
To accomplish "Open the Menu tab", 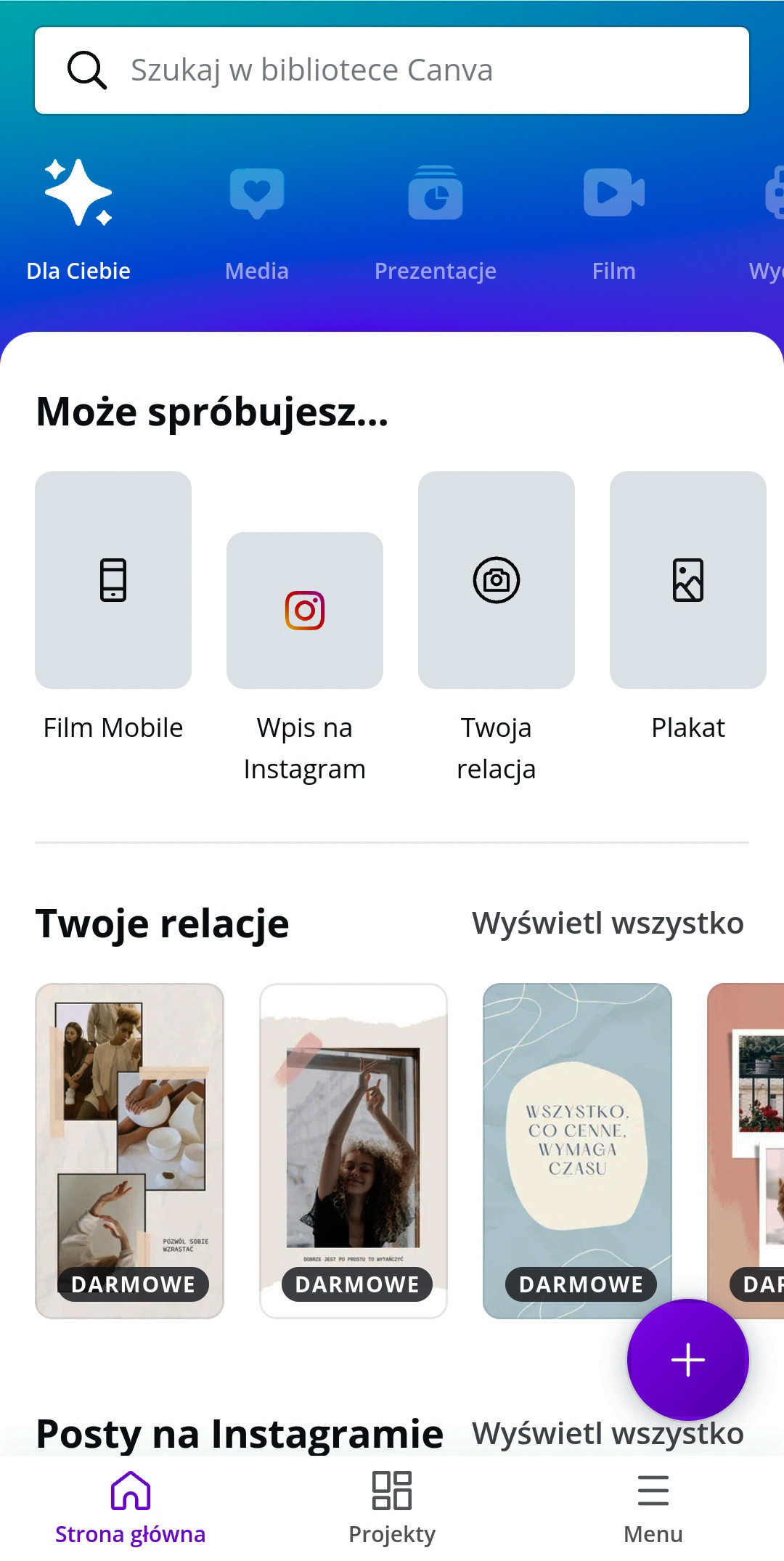I will pyautogui.click(x=653, y=1508).
